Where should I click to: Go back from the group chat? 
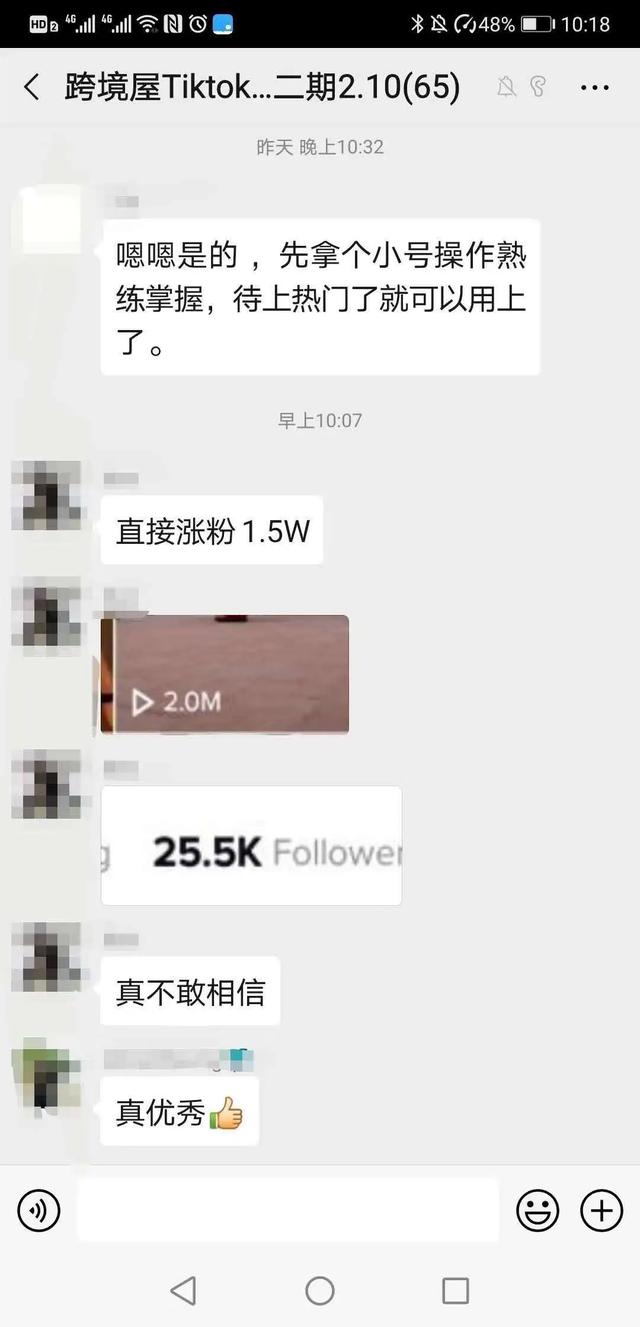[x=32, y=87]
